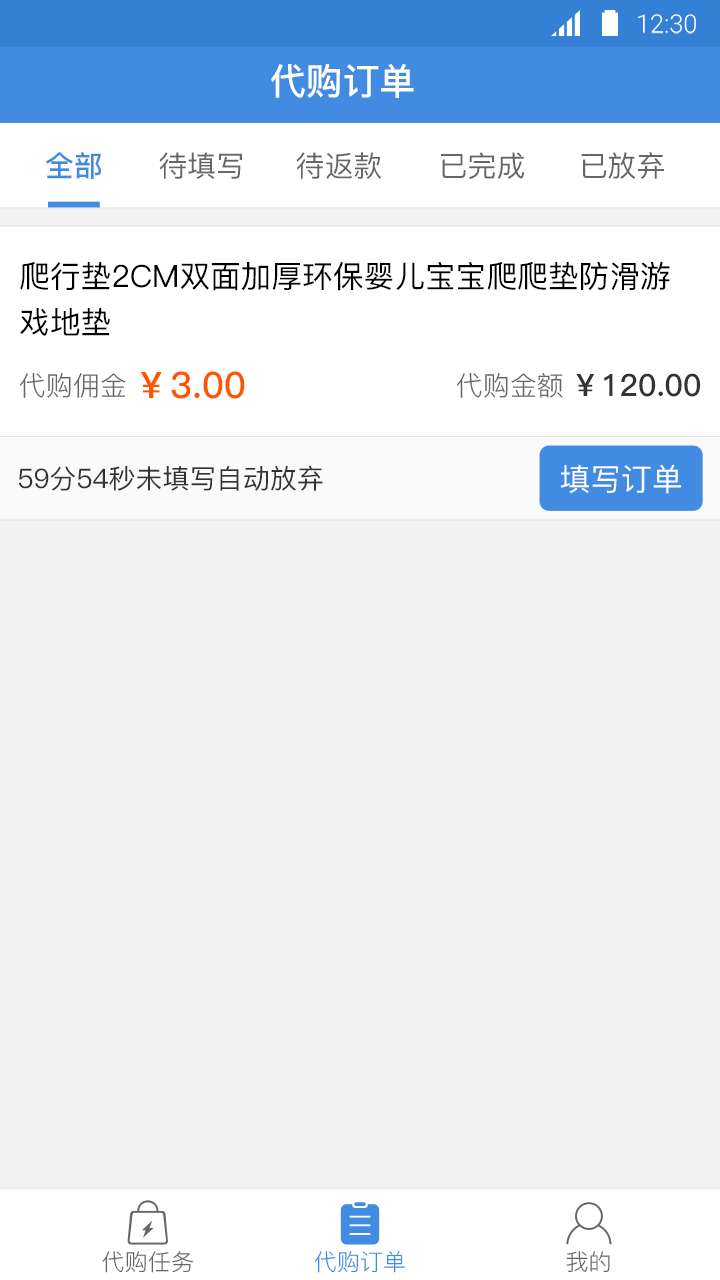
Task: Open the 我的 profile tab
Action: pyautogui.click(x=588, y=1236)
